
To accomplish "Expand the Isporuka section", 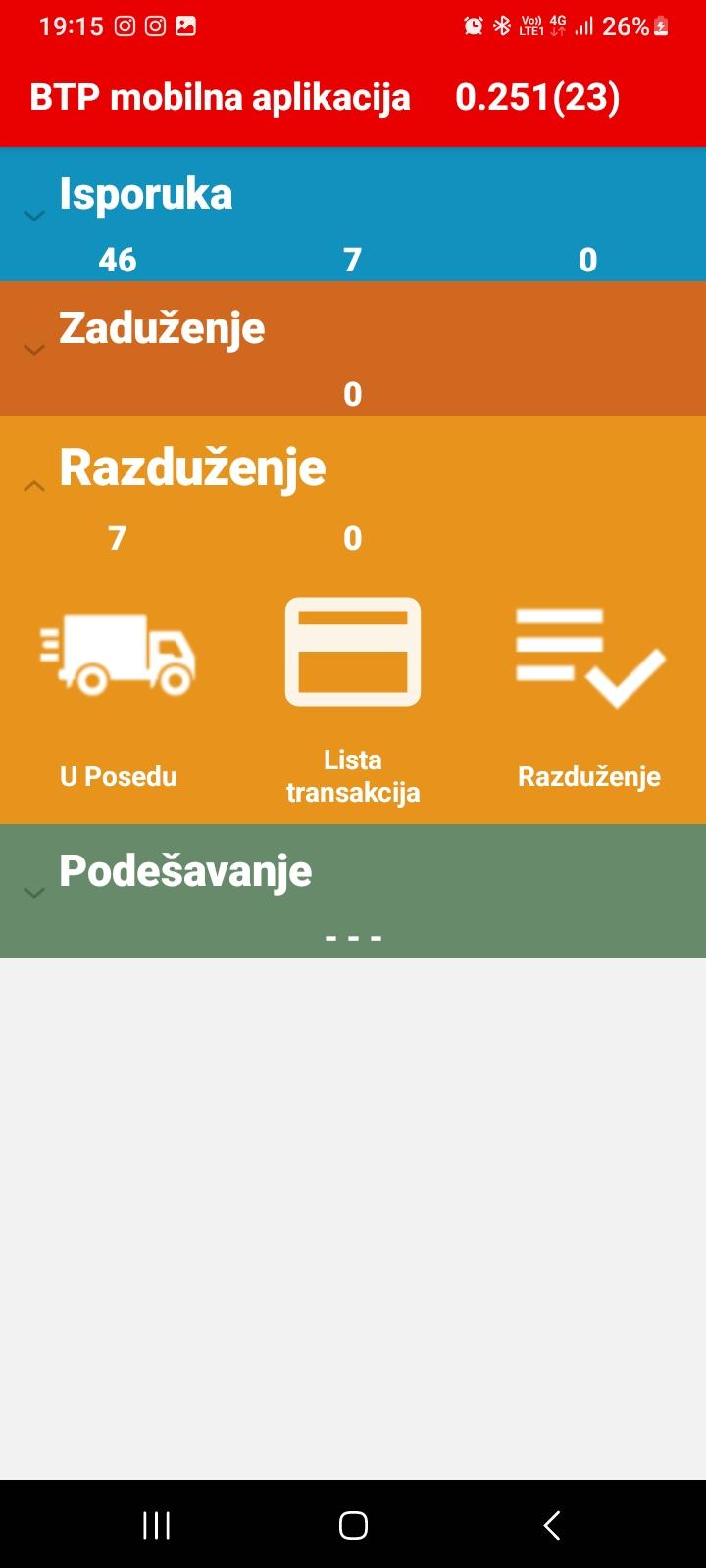I will [34, 216].
